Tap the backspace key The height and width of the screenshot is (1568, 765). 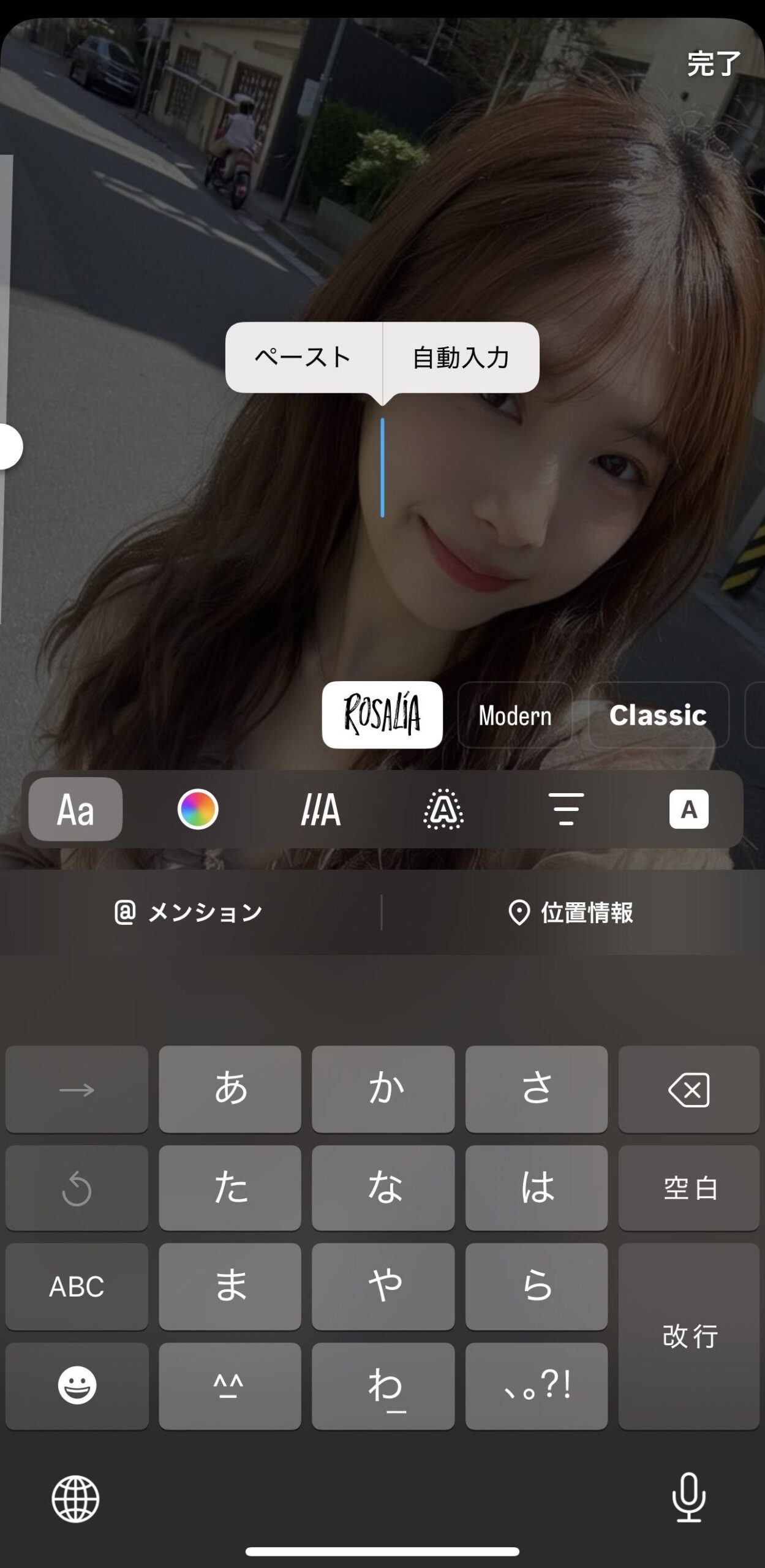[689, 1090]
